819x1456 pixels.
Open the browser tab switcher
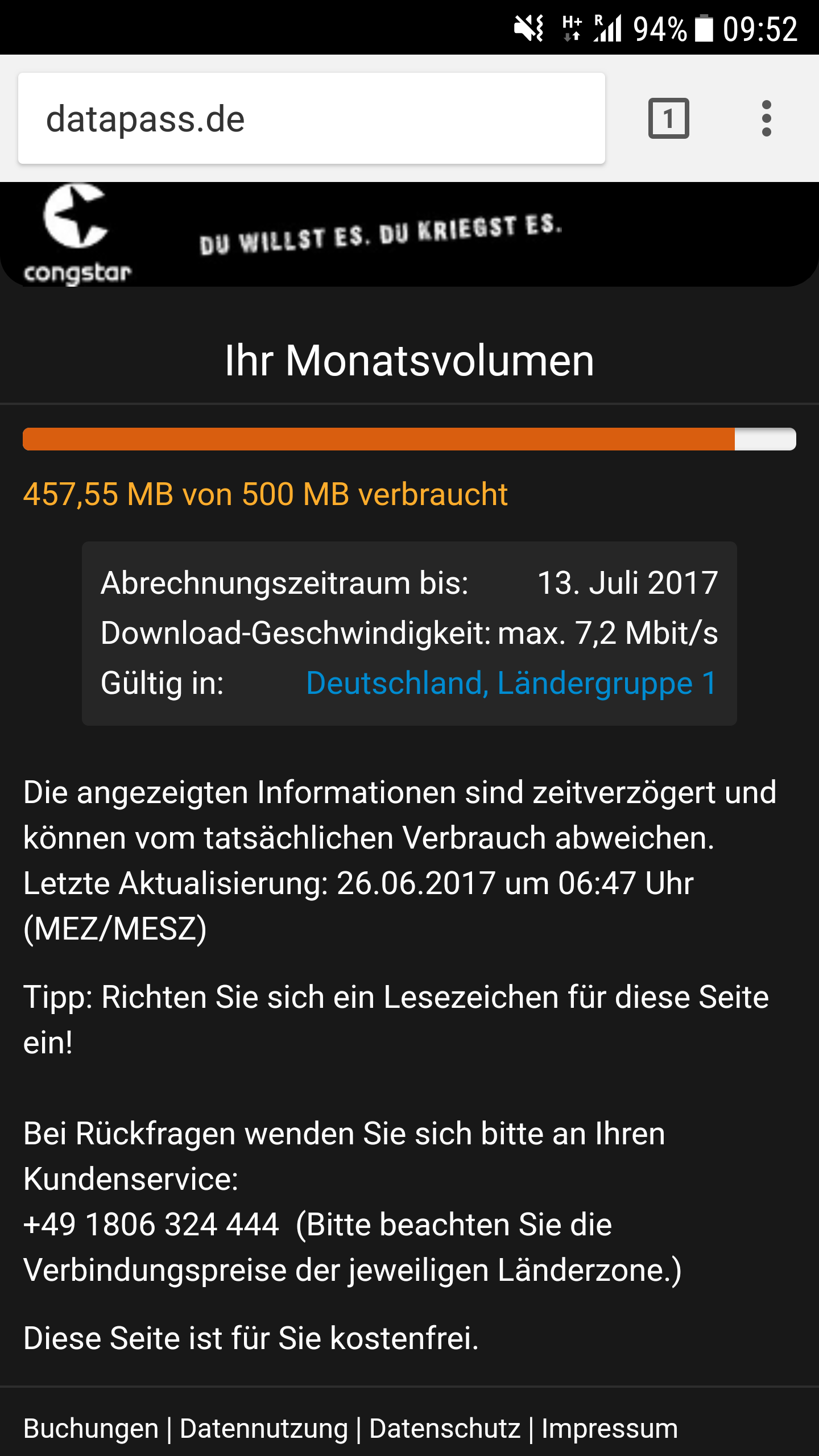668,119
